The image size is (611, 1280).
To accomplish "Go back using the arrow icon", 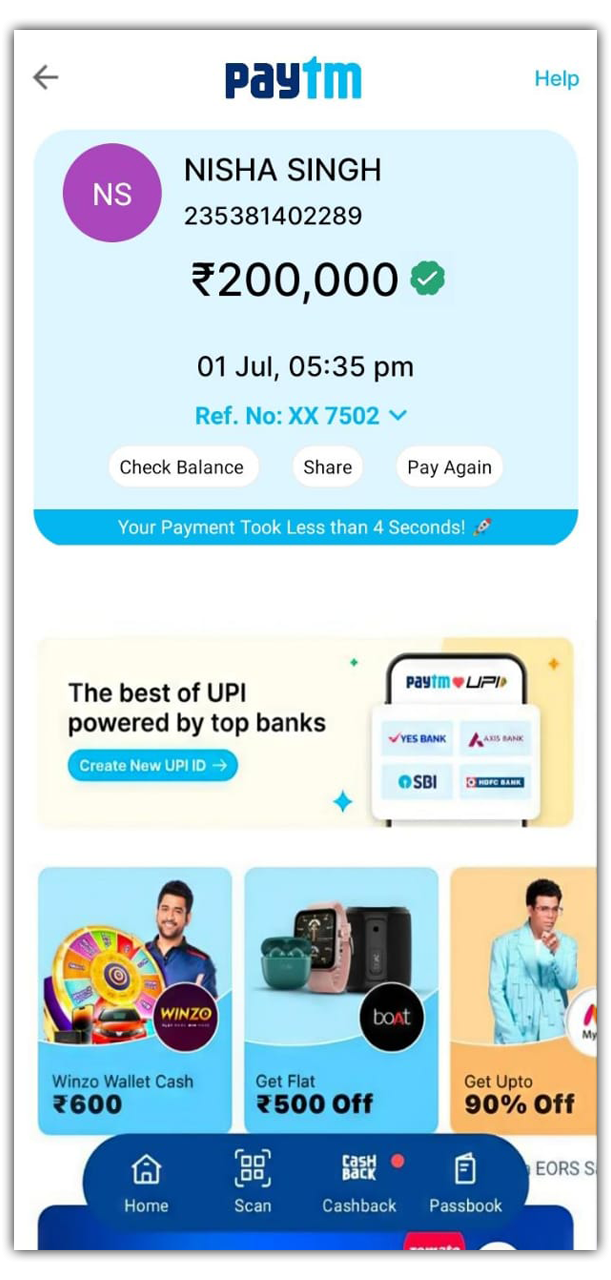I will pos(46,78).
